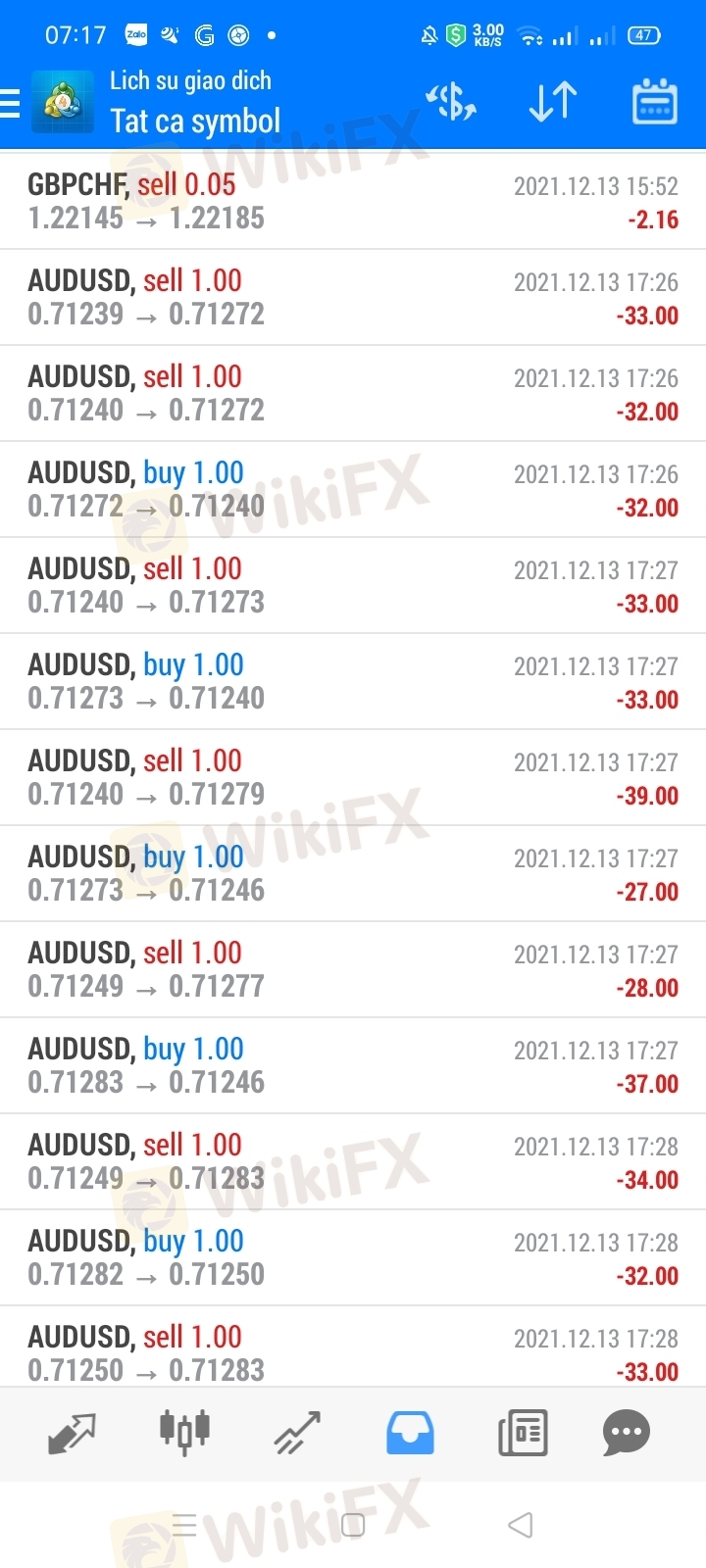The image size is (706, 1568).
Task: Expand the GBPCHF sell 0.05 trade
Action: click(x=353, y=201)
